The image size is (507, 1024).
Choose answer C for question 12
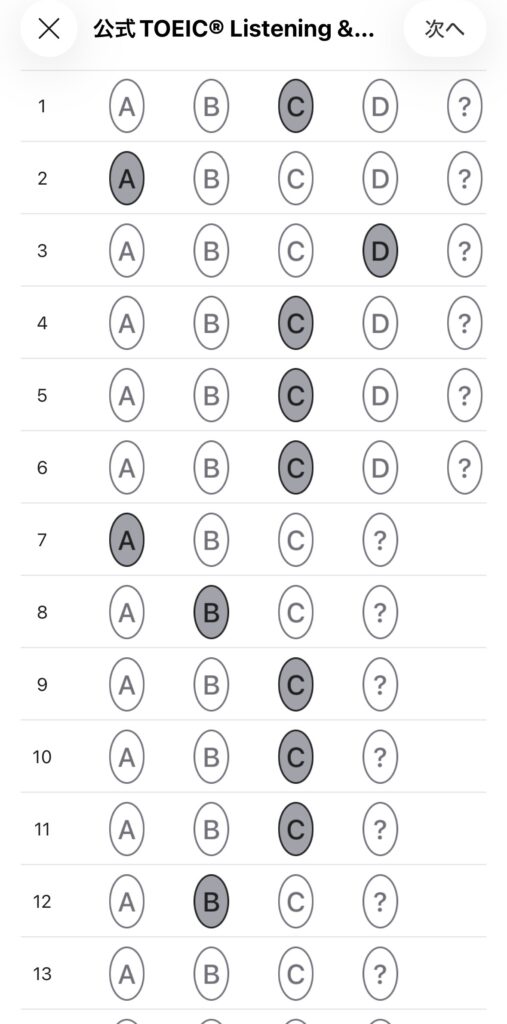point(296,903)
